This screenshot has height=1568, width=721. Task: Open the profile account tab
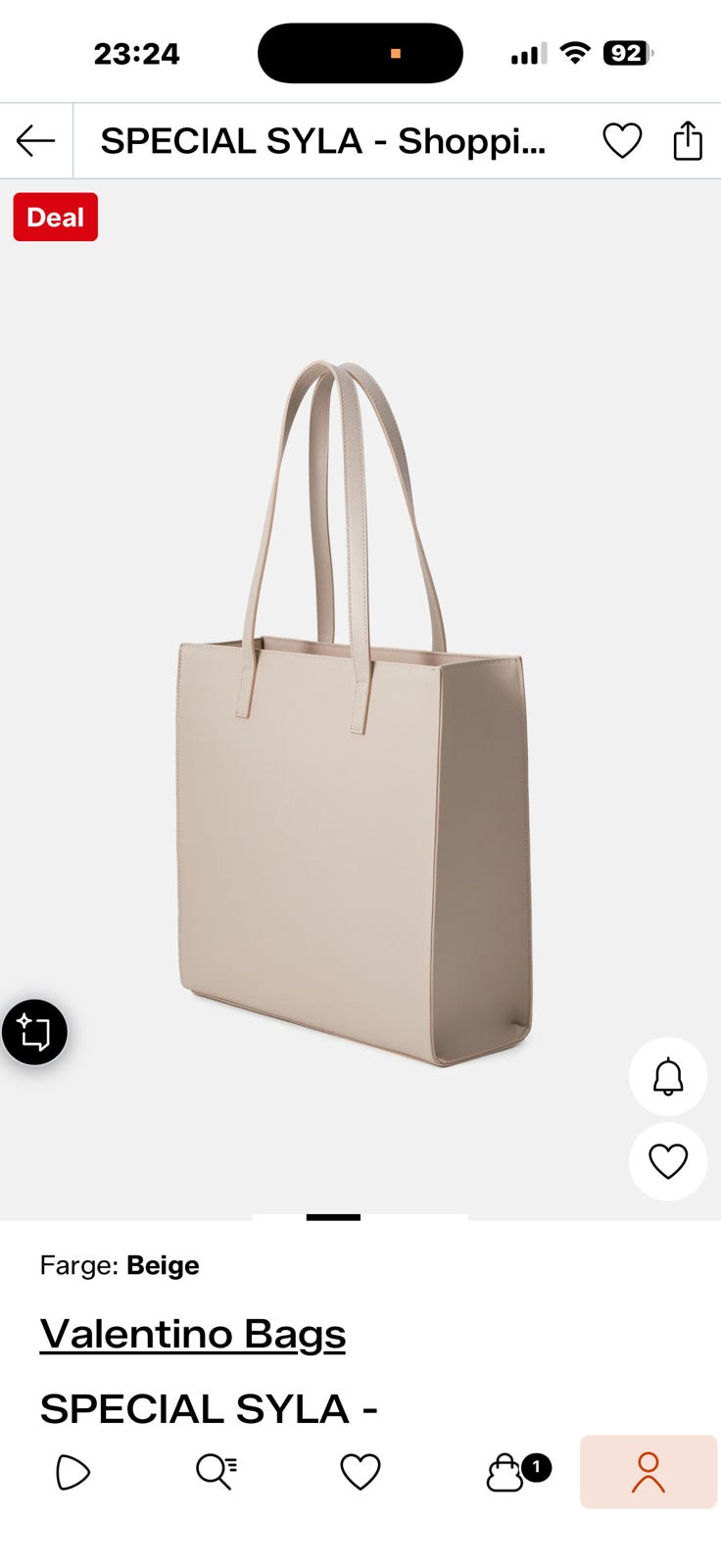tap(649, 1472)
